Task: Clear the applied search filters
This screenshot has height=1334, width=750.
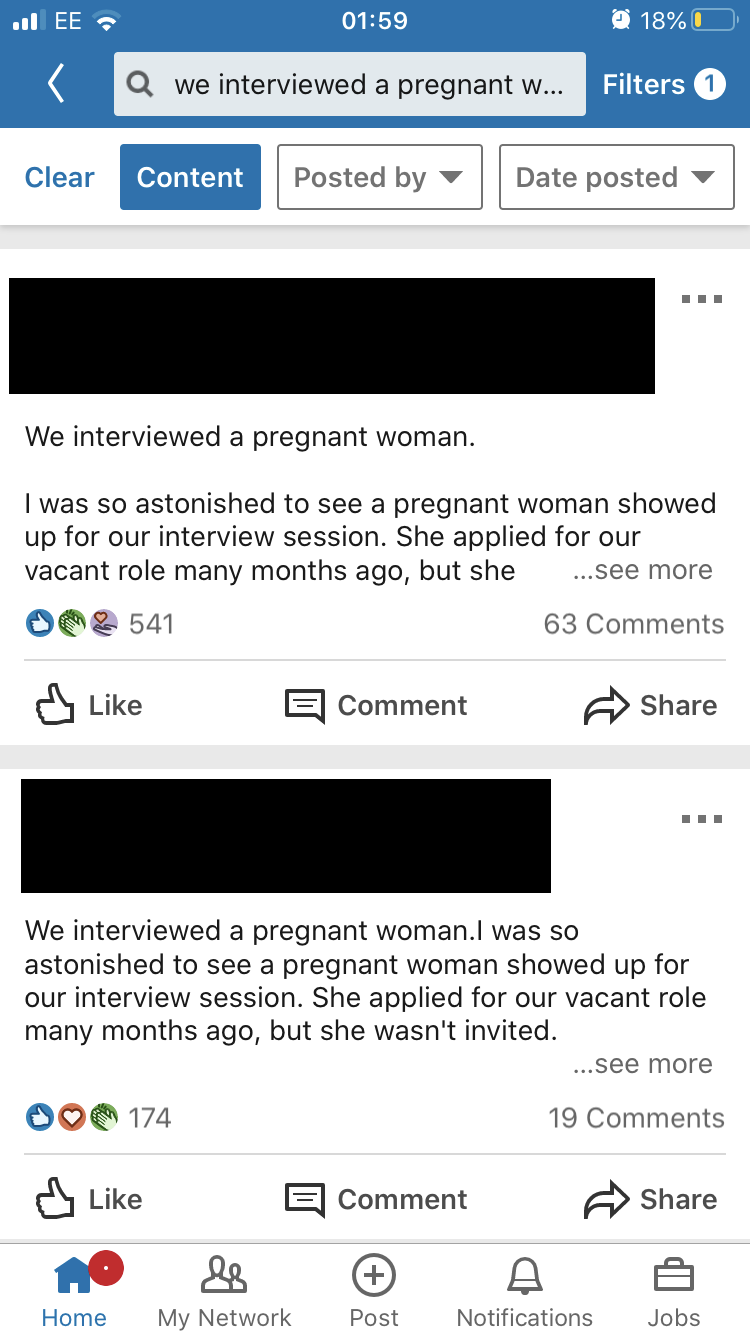Action: click(60, 177)
